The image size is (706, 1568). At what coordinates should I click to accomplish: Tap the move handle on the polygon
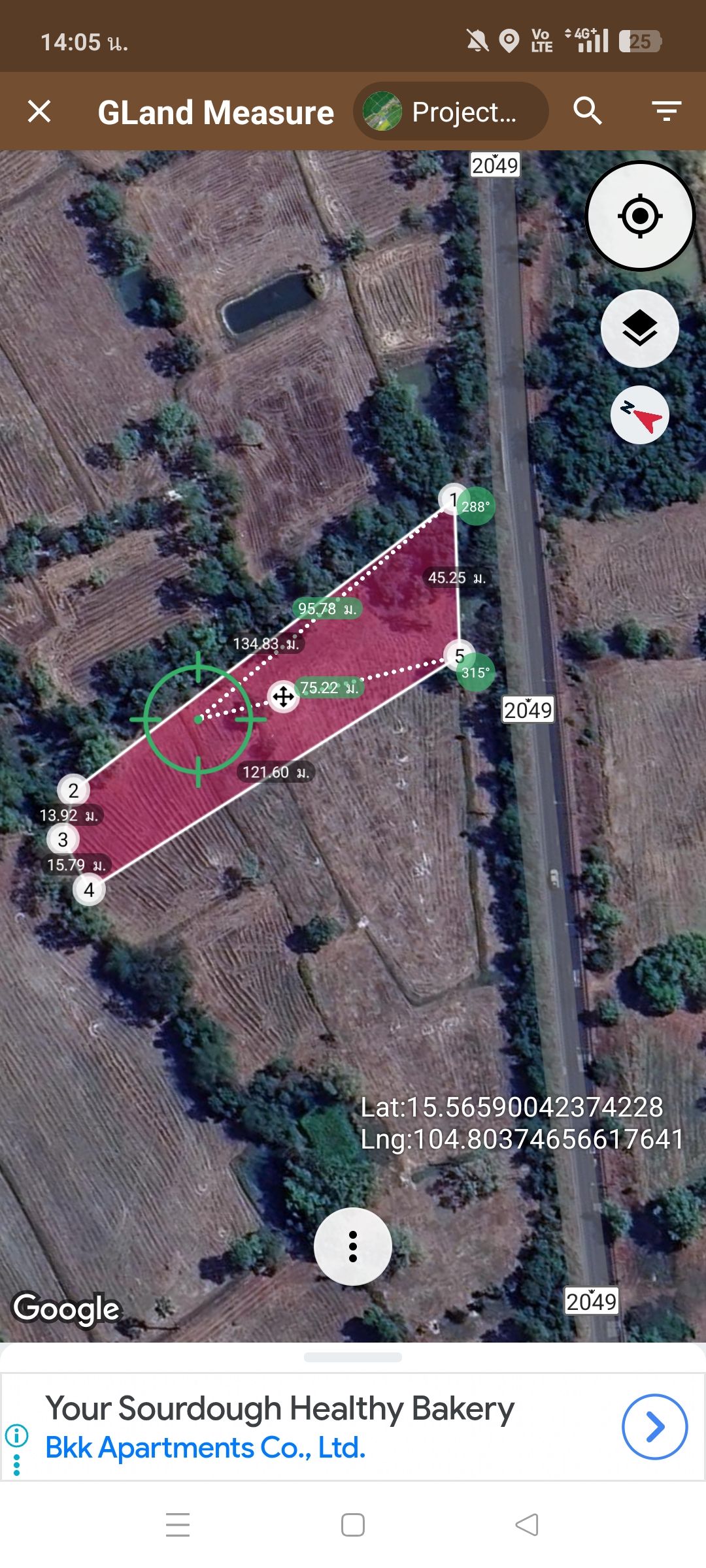pos(283,697)
